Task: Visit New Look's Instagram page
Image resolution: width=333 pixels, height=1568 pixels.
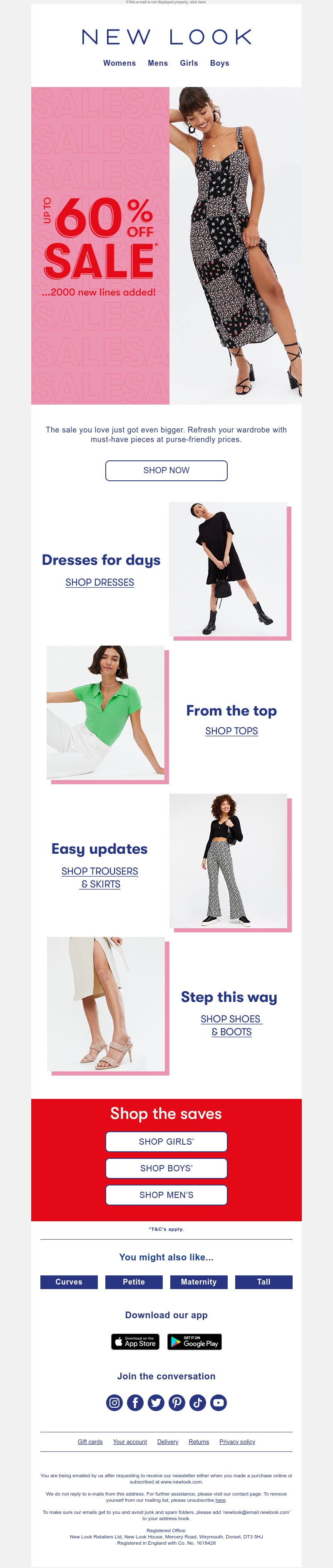Action: pyautogui.click(x=114, y=1403)
